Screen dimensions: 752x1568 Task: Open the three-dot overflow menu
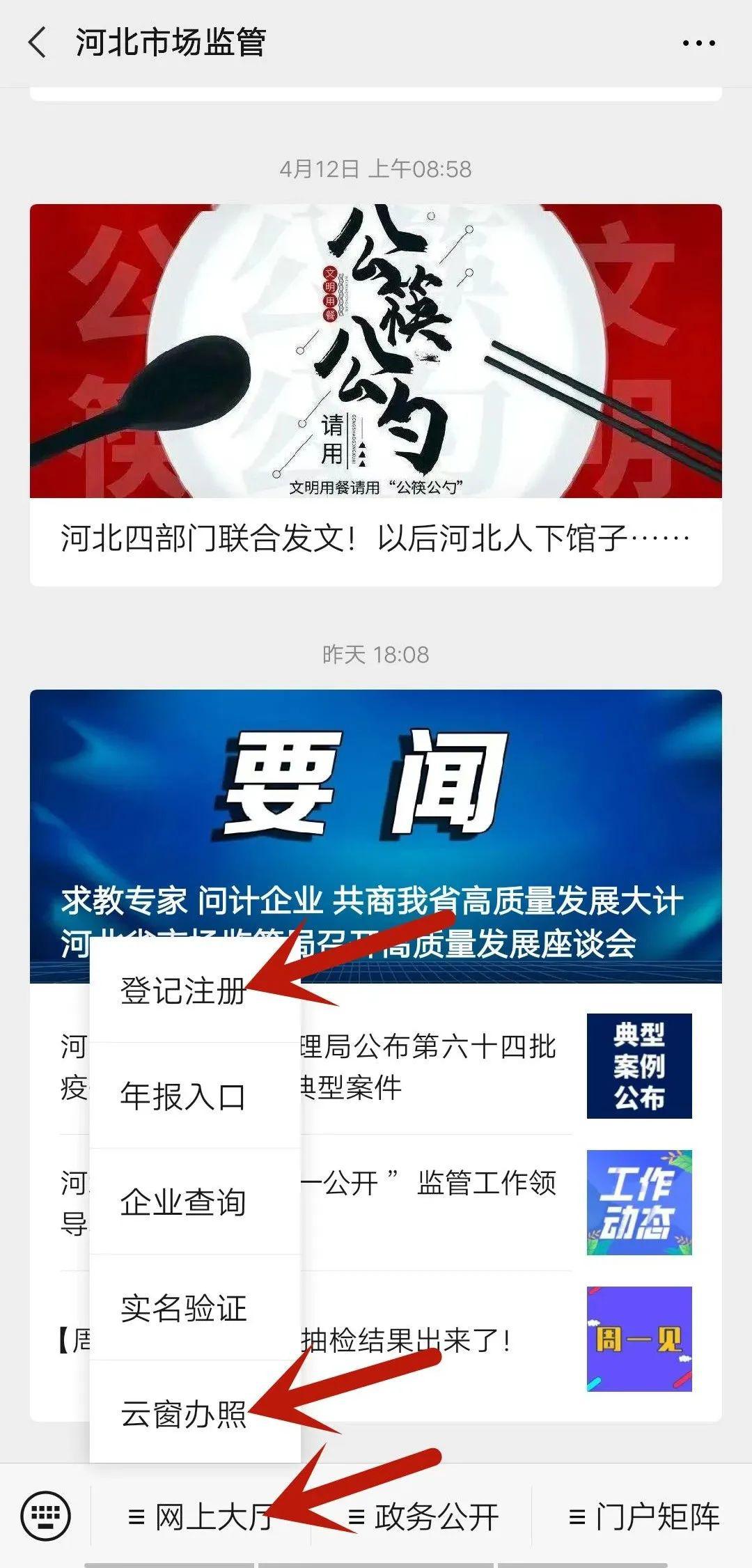point(698,43)
